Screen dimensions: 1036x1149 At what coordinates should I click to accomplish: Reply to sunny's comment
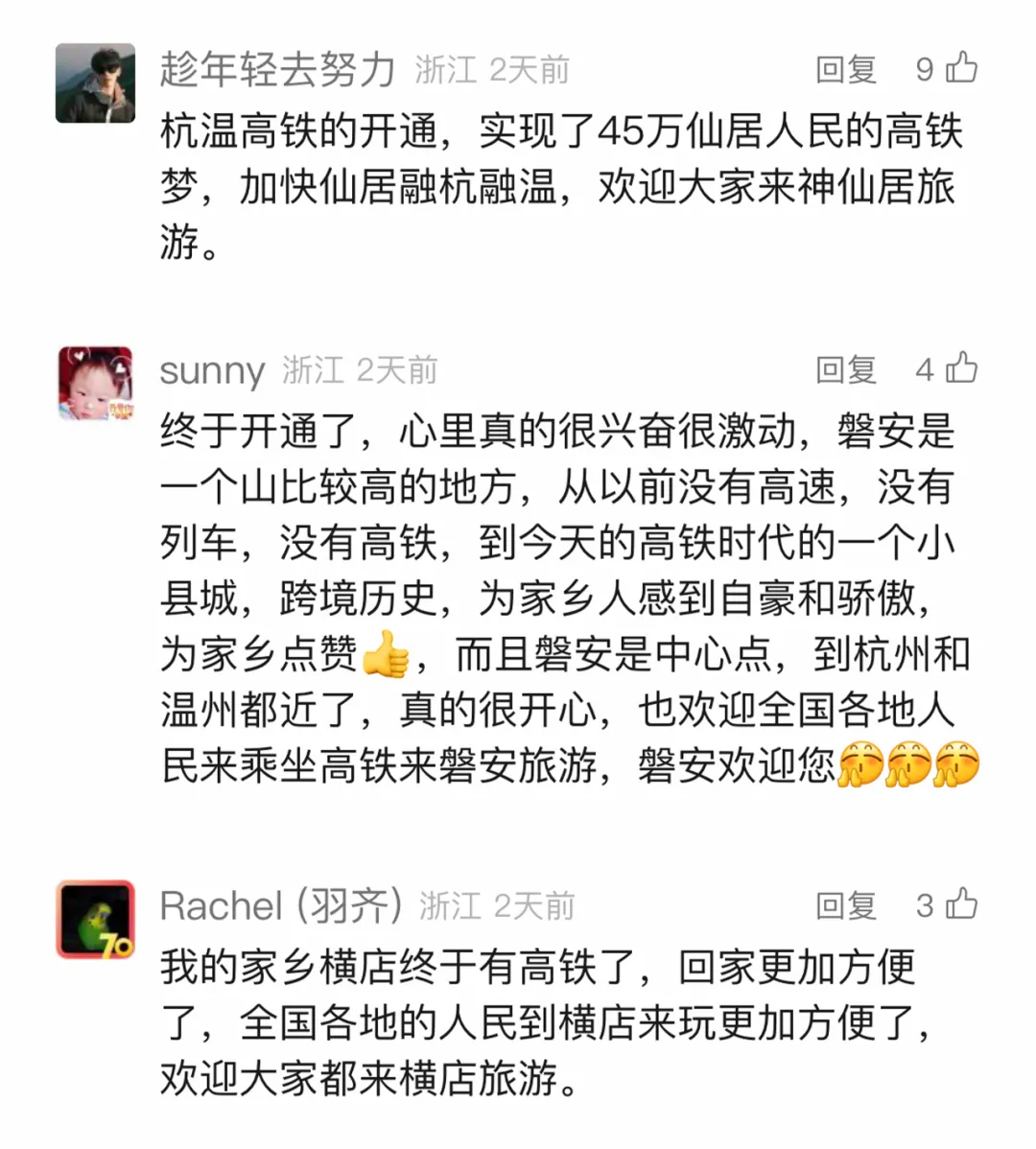click(845, 369)
